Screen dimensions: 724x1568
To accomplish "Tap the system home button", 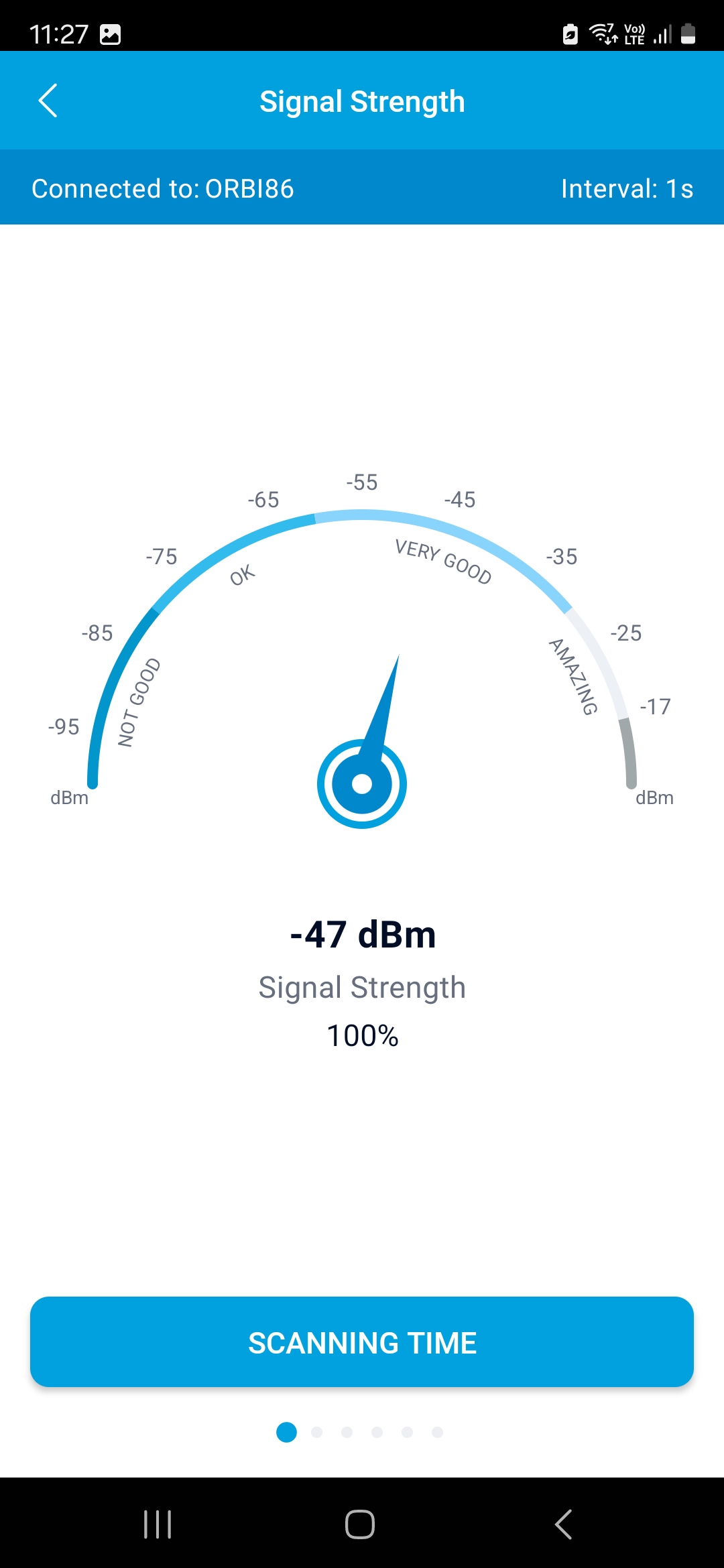I will [360, 1524].
